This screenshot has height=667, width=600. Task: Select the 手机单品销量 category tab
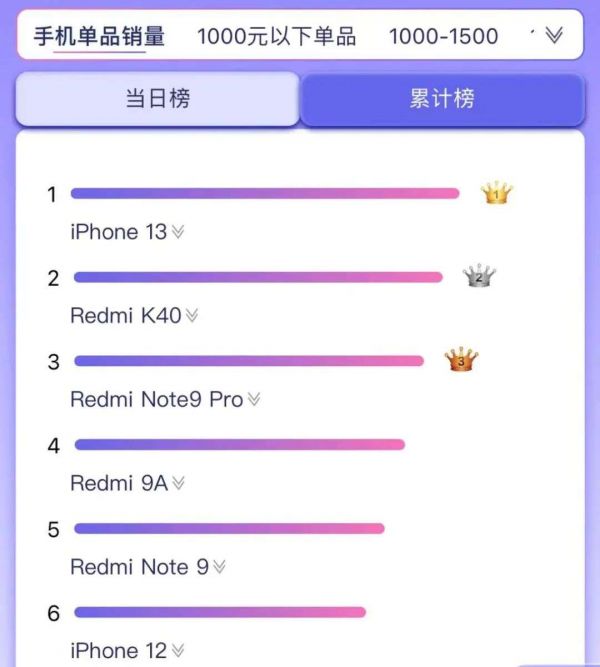click(99, 37)
